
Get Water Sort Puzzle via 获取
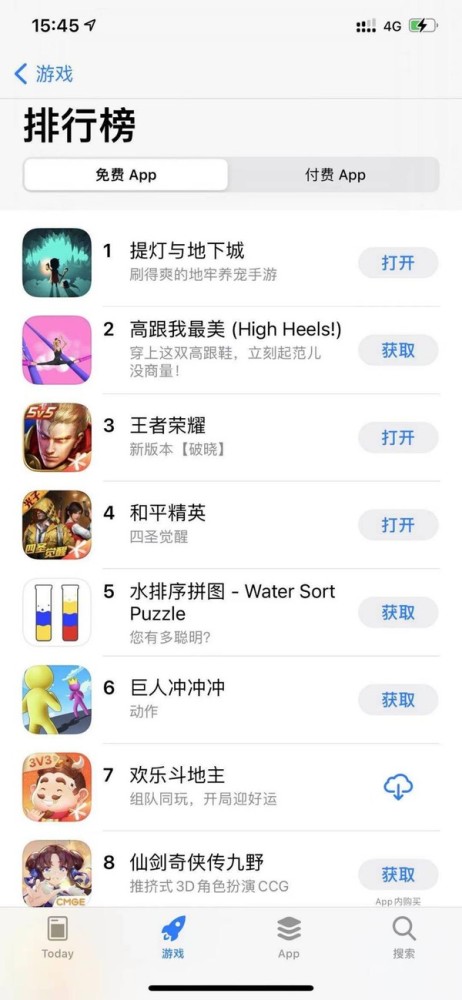(398, 612)
